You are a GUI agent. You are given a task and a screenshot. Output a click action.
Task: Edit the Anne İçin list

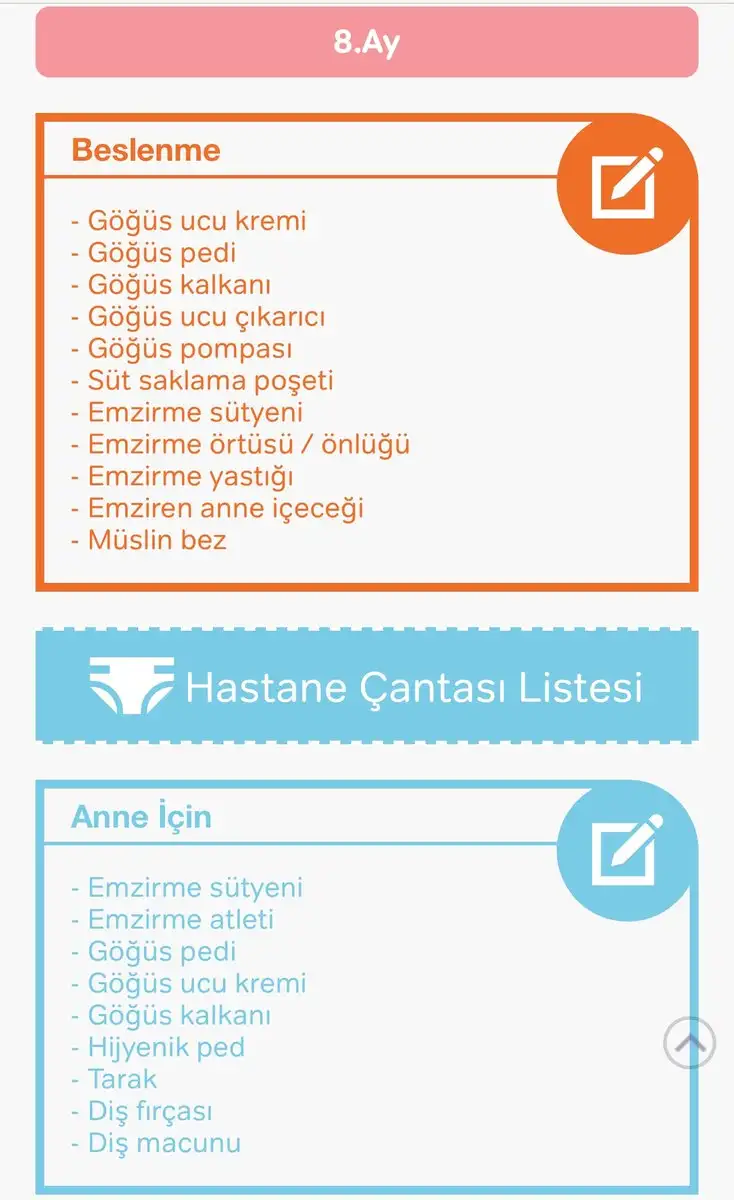pos(627,850)
